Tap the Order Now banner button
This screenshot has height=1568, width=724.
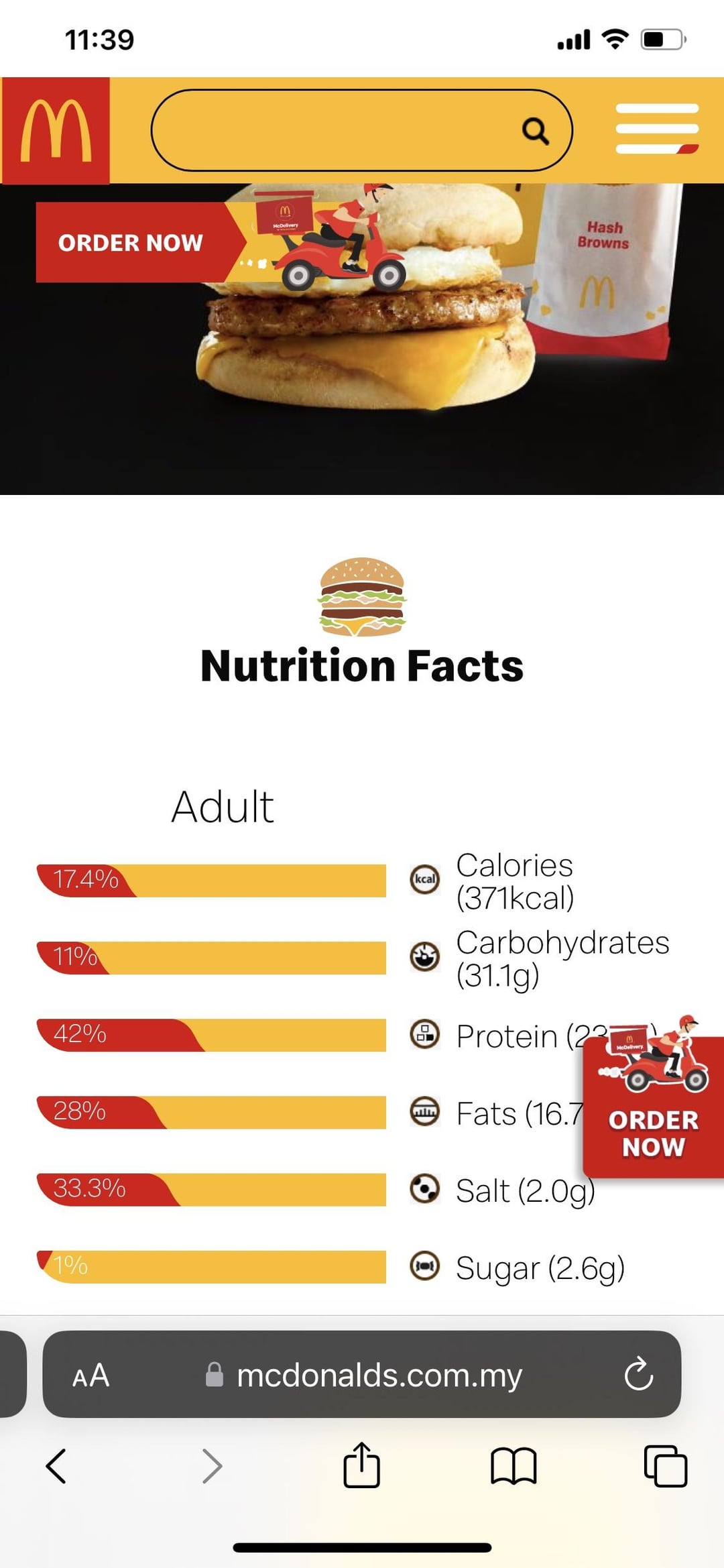[131, 242]
